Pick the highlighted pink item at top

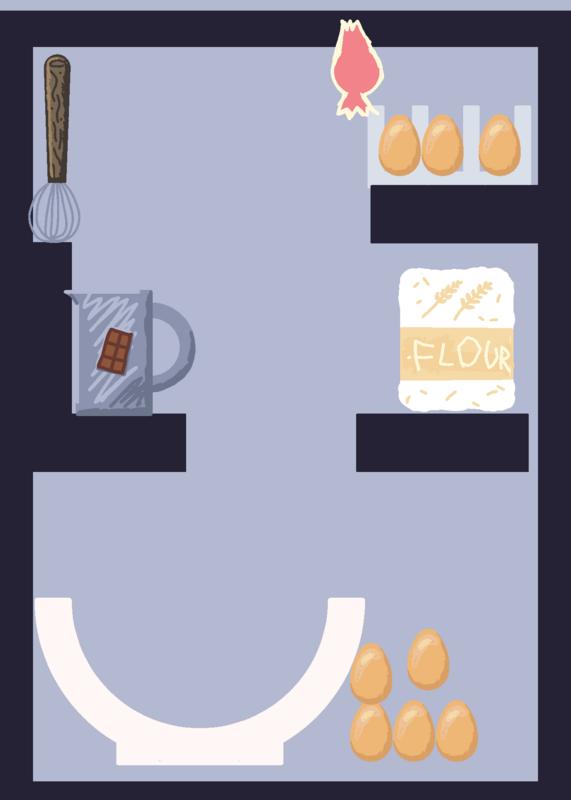pos(357,69)
